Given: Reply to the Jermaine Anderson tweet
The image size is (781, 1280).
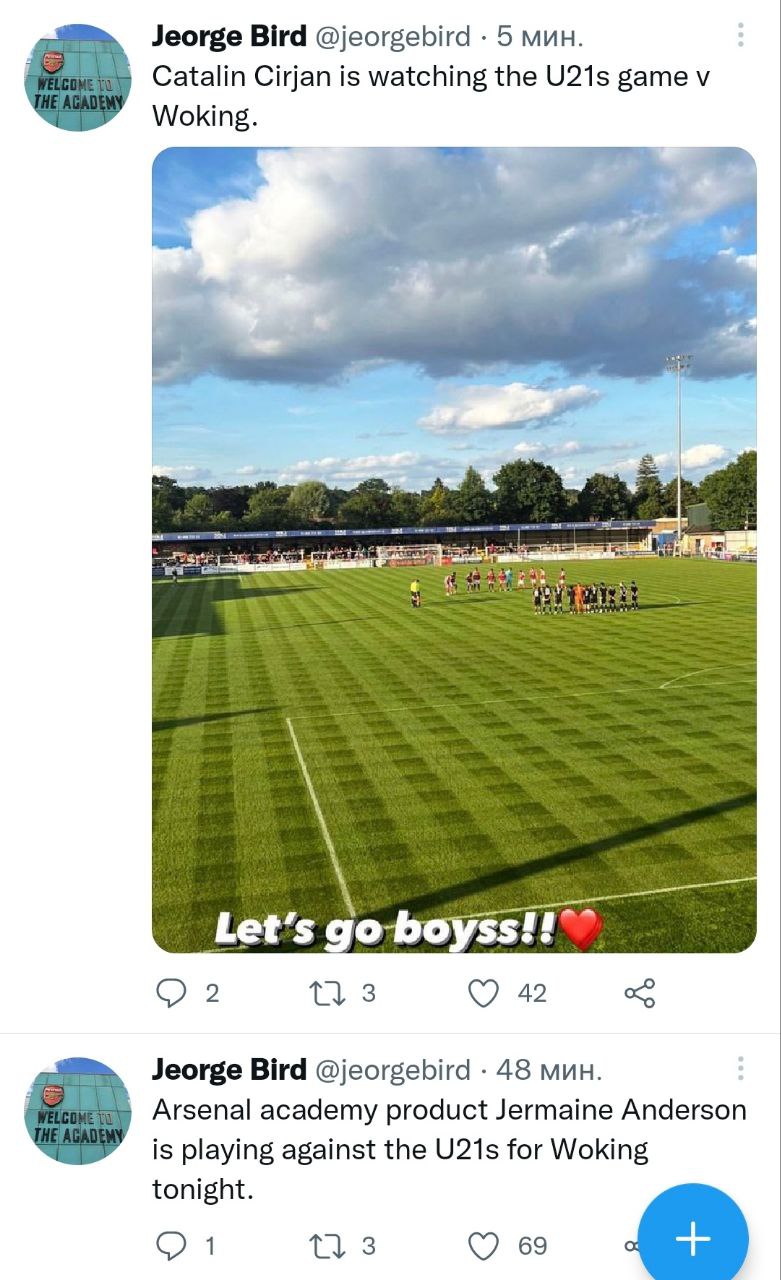Looking at the screenshot, I should 173,1245.
